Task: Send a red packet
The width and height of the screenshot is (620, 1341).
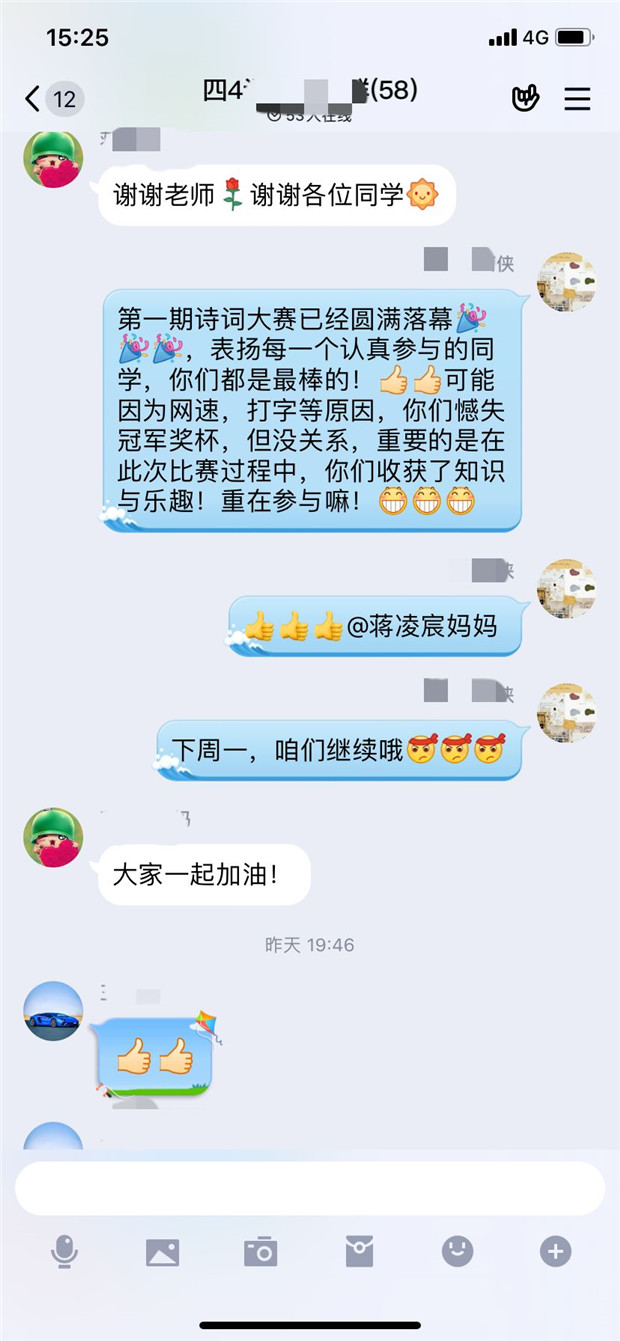Action: [358, 1251]
